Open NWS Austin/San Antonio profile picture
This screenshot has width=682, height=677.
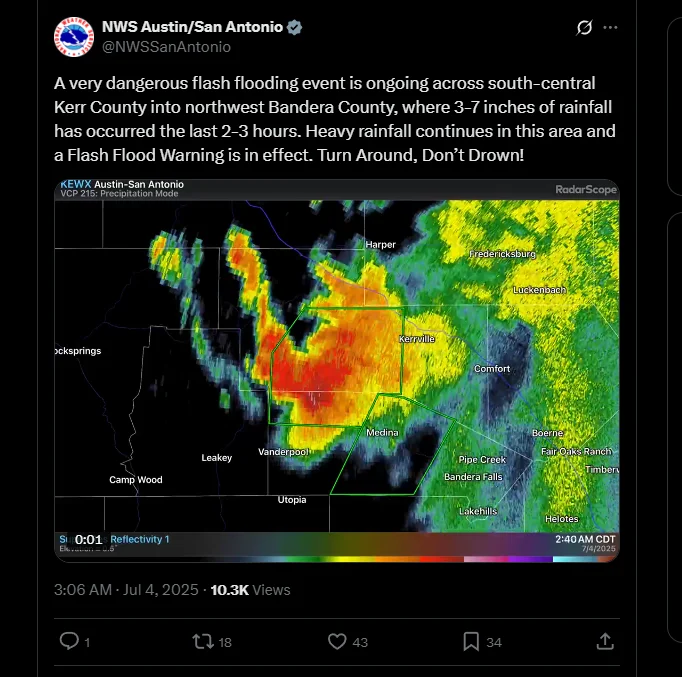(73, 36)
